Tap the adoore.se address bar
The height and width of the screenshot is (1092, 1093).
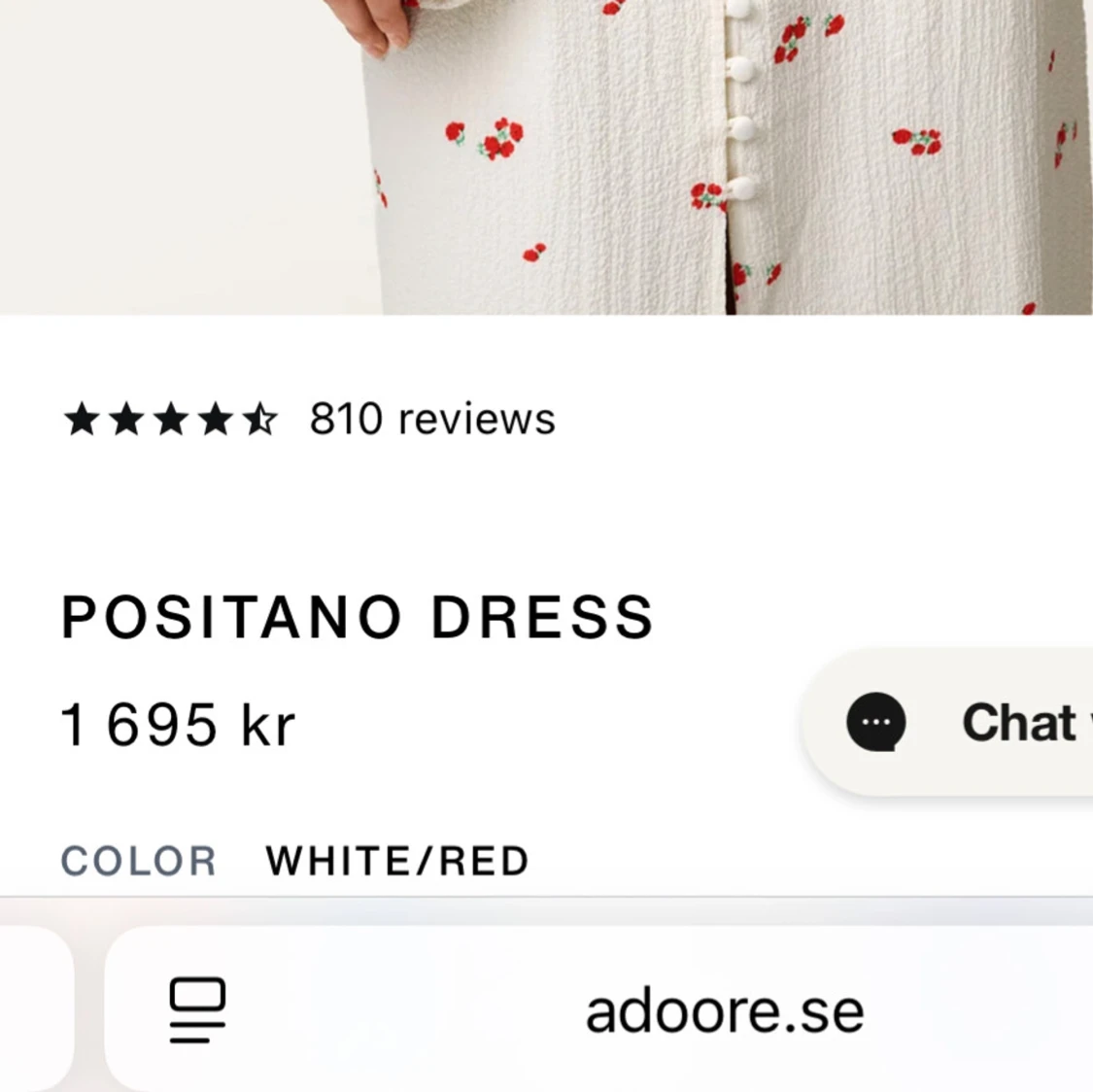coord(724,1011)
